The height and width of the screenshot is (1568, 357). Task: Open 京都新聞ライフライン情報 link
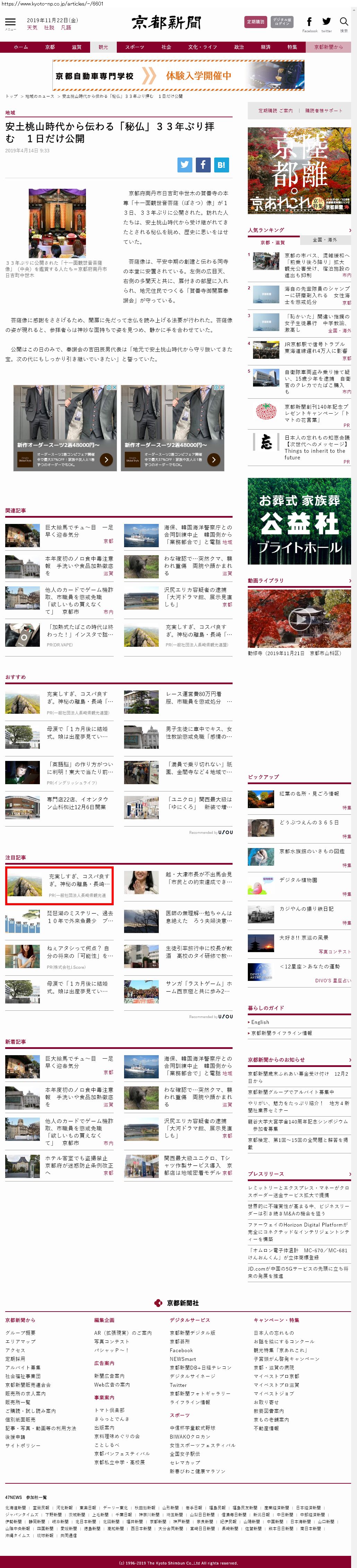281,1033
